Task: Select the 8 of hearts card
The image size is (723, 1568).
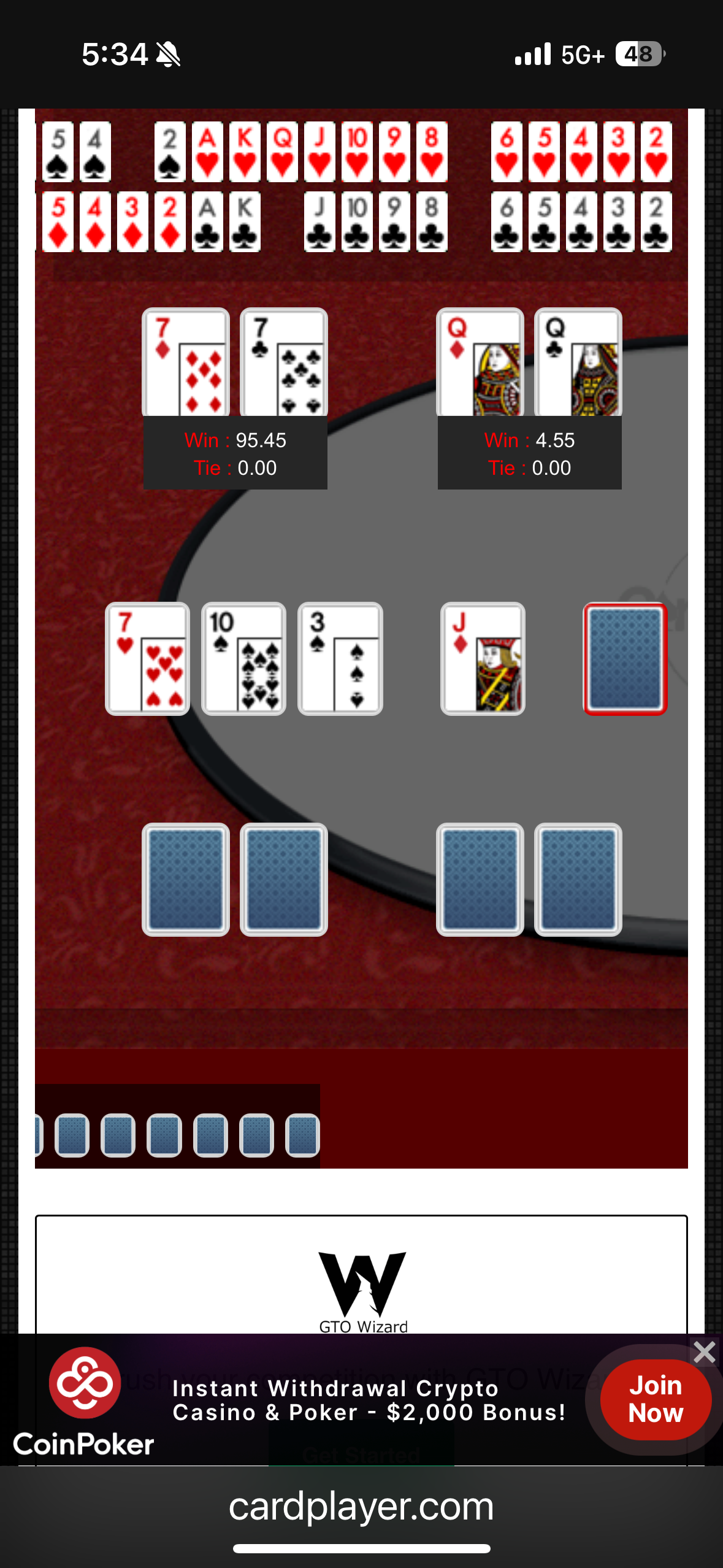Action: click(432, 152)
